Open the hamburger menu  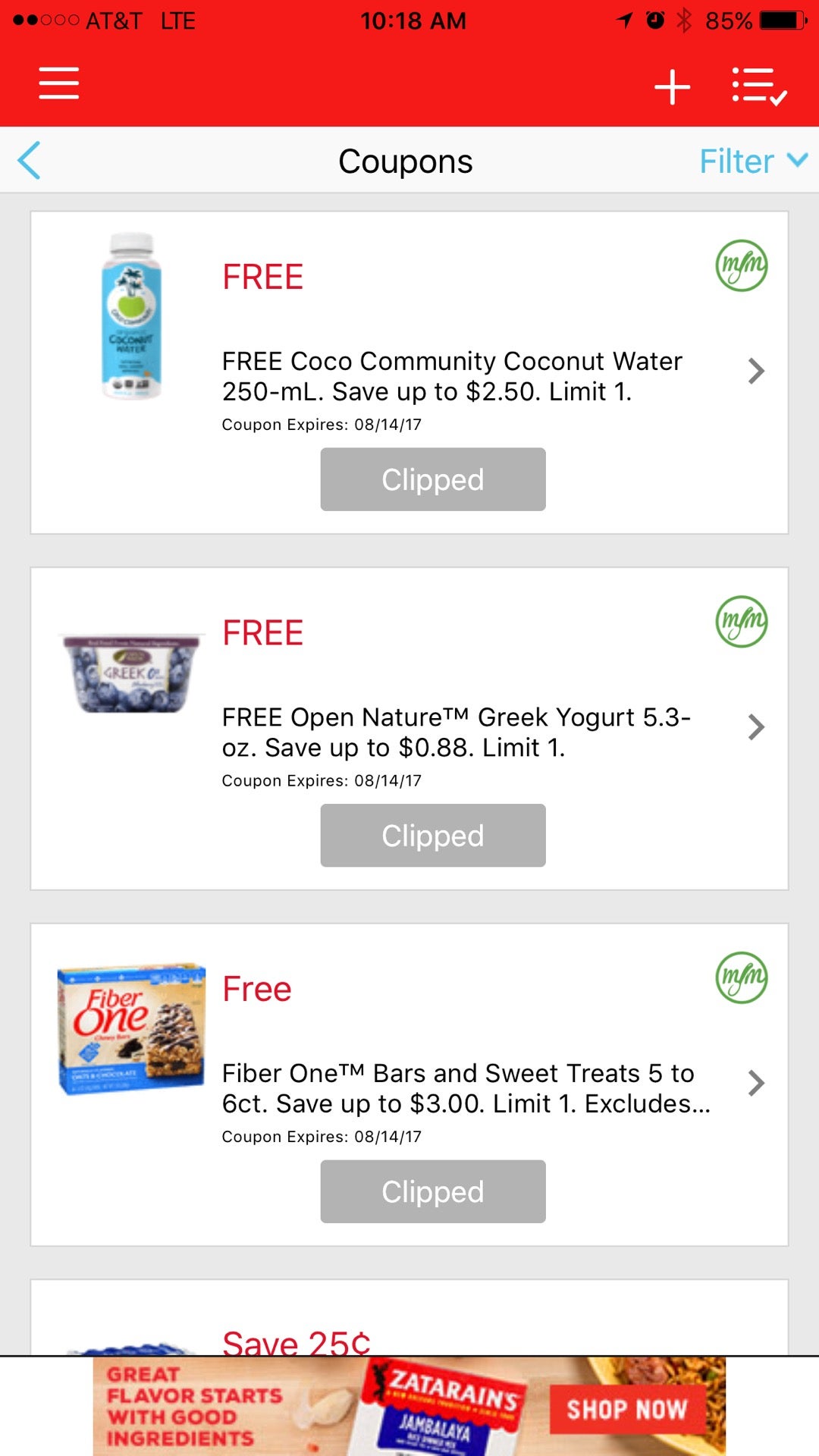[x=58, y=83]
